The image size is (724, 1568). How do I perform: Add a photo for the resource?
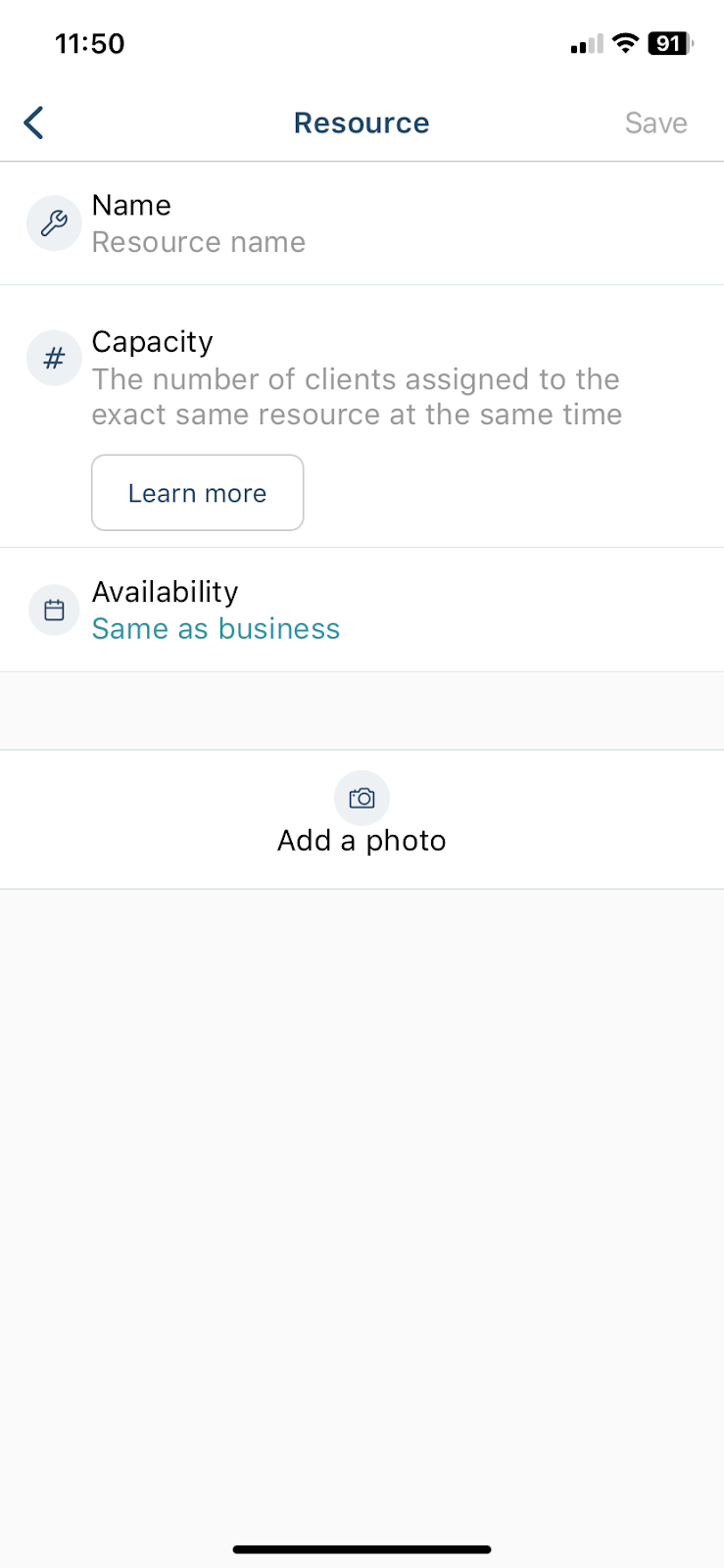click(362, 819)
